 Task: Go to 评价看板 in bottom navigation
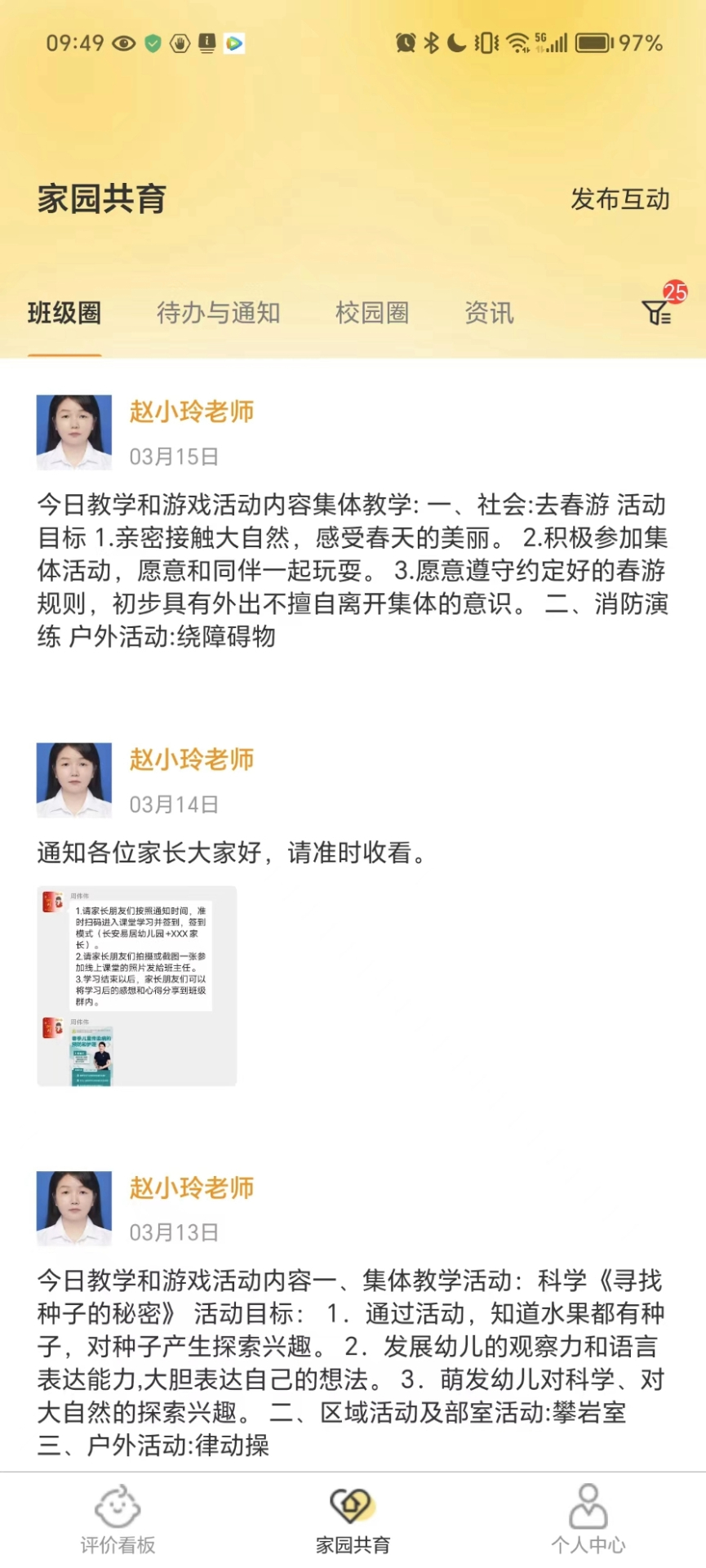tap(118, 1521)
